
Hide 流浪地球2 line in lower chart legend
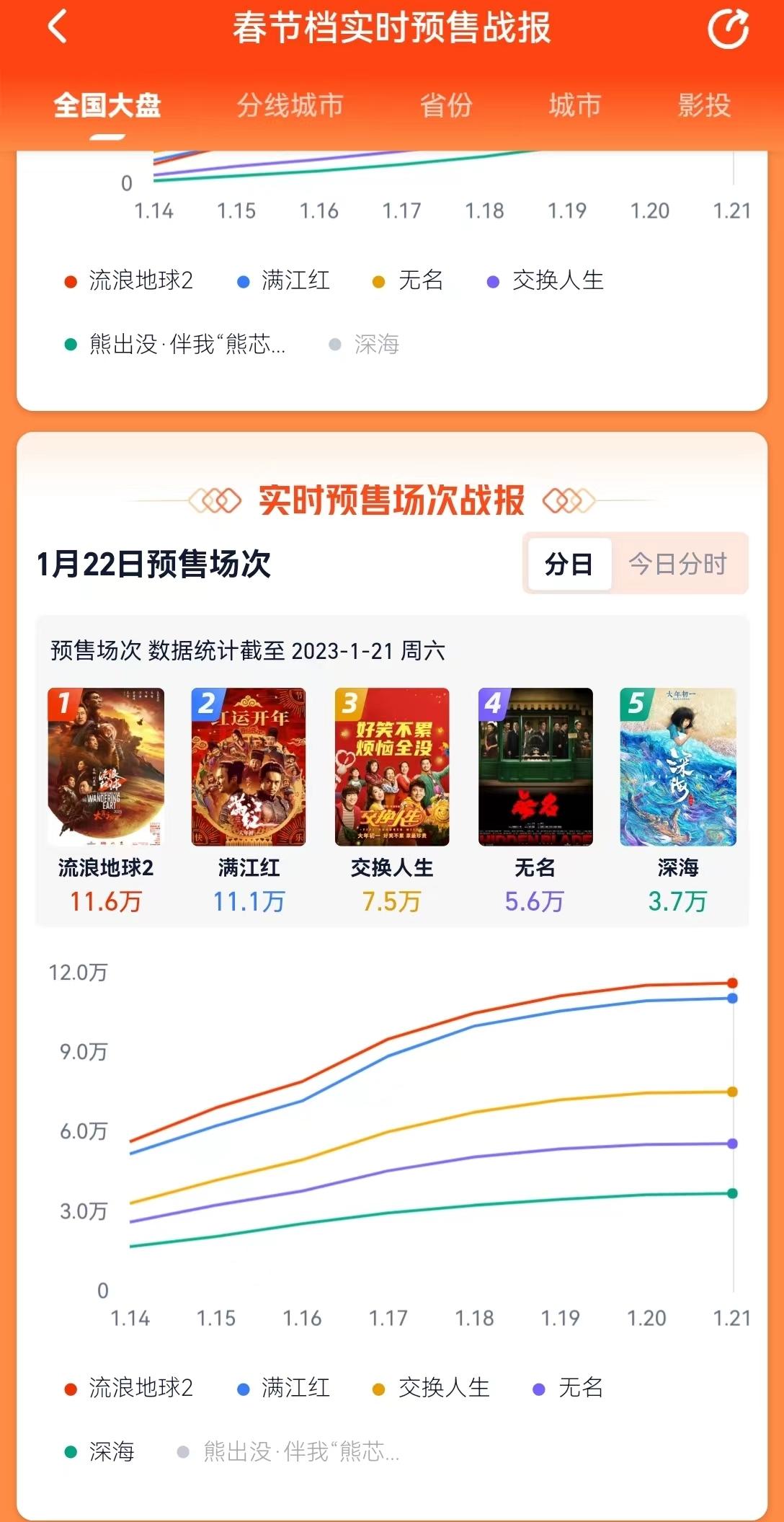coord(129,1388)
